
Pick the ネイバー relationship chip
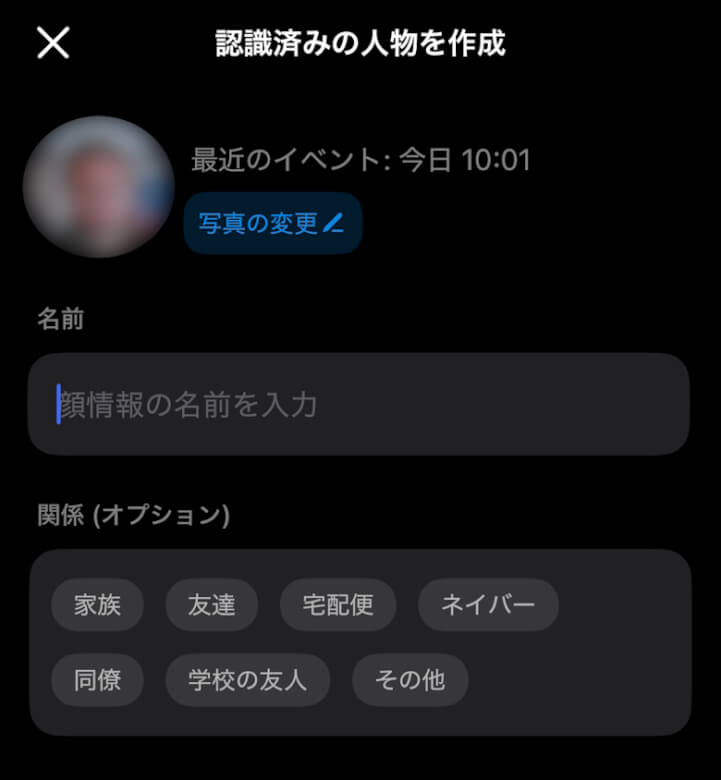pos(488,605)
